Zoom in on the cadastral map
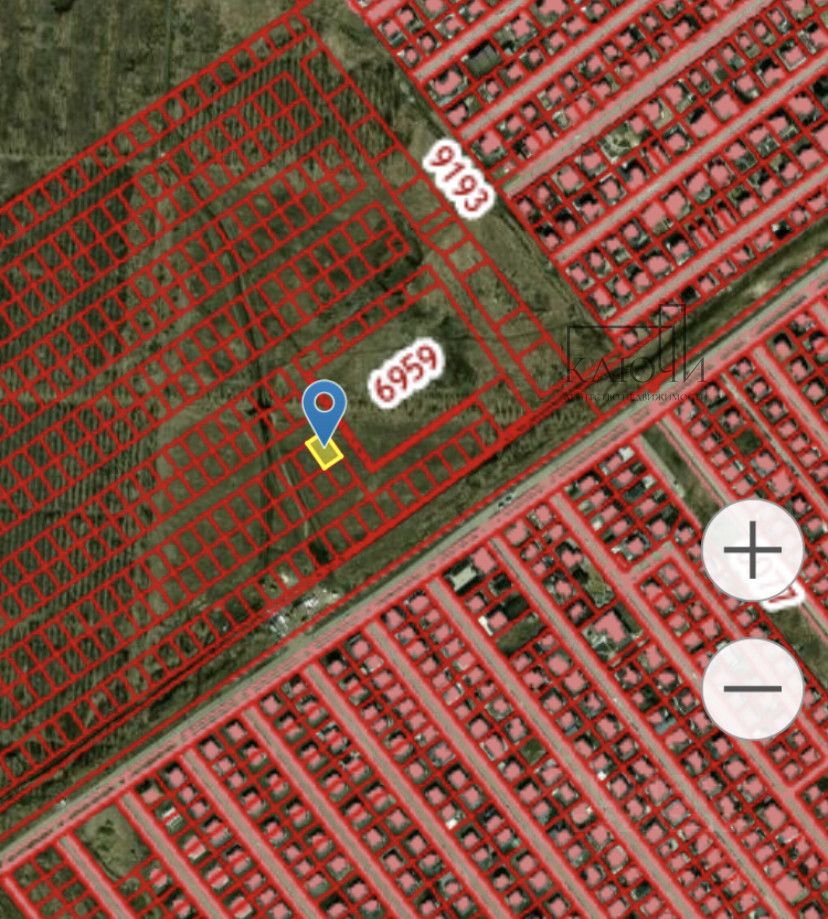 click(752, 550)
